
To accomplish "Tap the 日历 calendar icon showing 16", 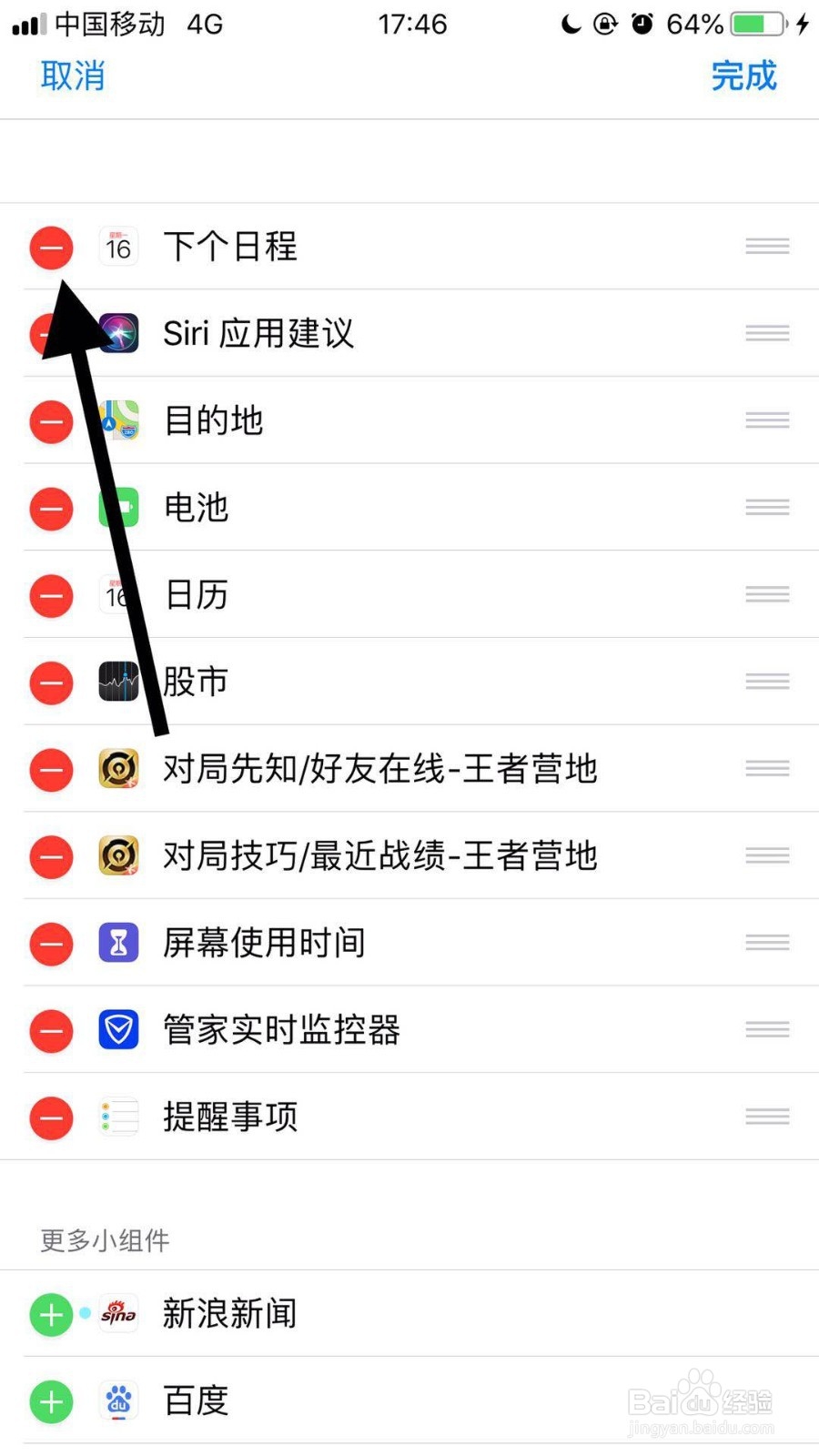I will (117, 595).
